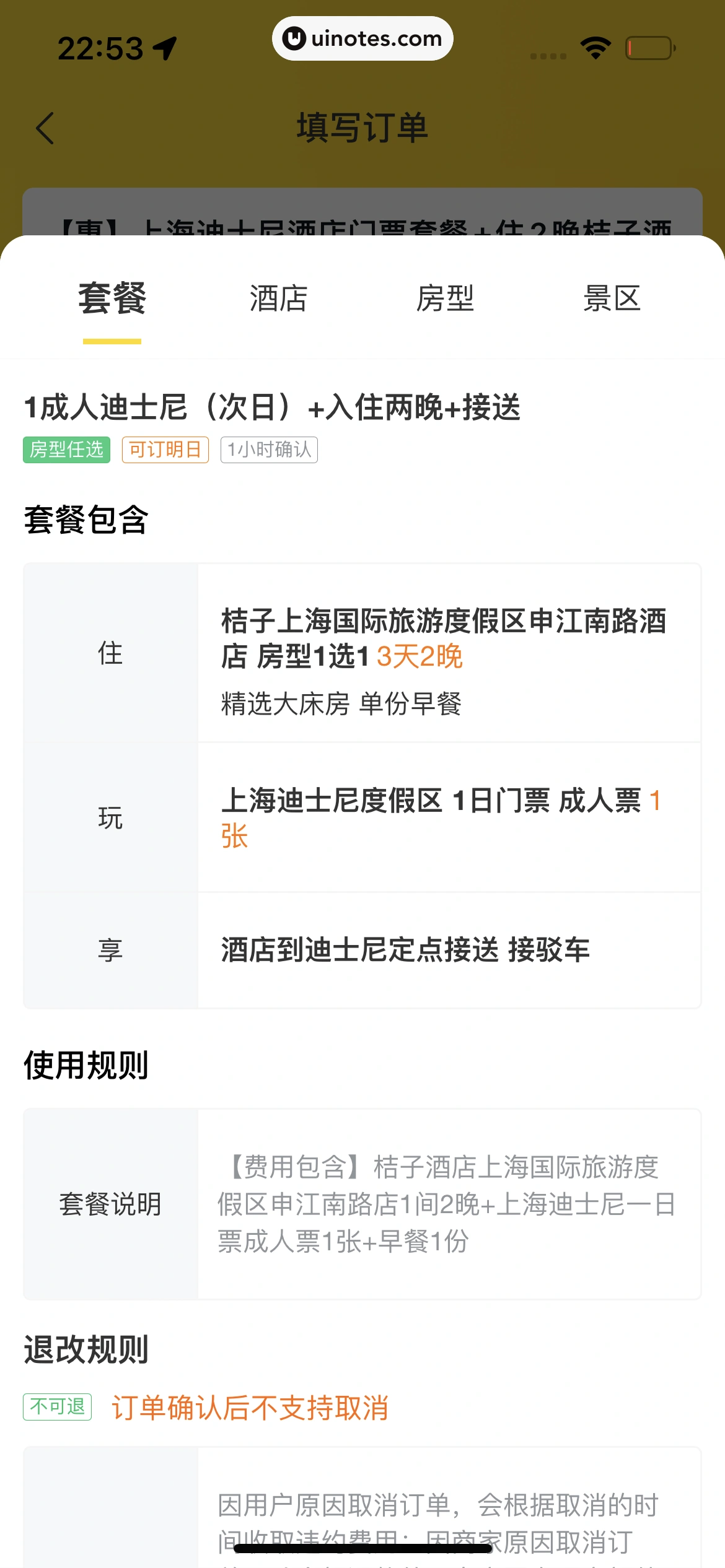Switch to the 景区 tab
Image resolution: width=725 pixels, height=1568 pixels.
tap(612, 298)
